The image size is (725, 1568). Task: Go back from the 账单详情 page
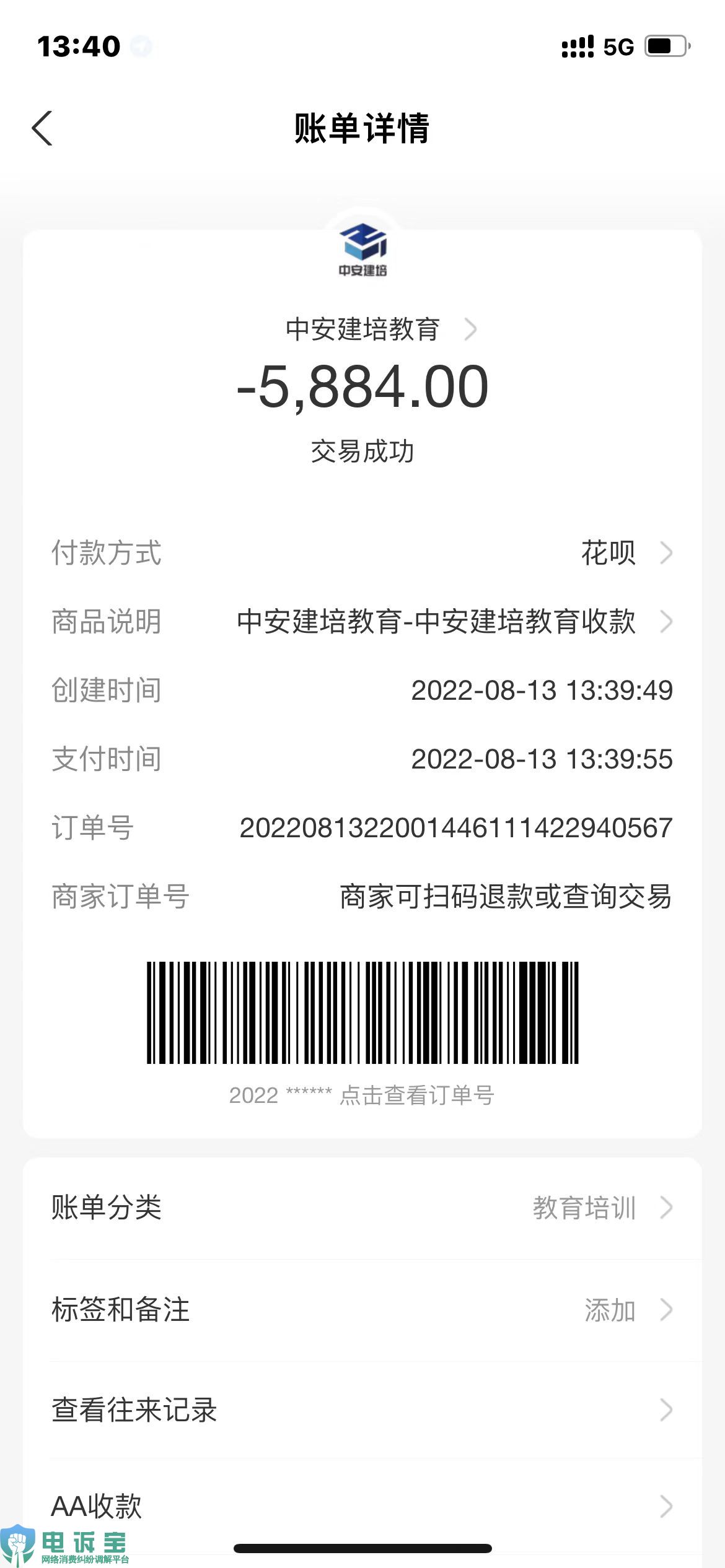click(x=42, y=128)
